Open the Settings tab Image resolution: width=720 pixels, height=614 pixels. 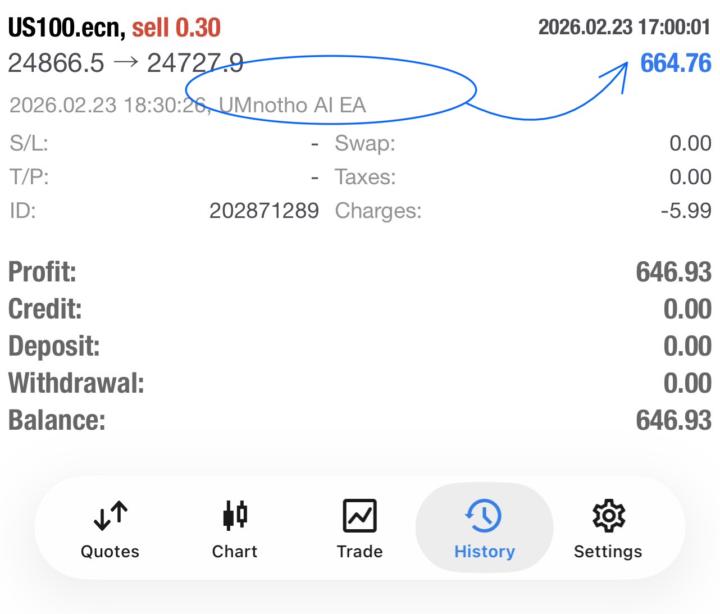click(607, 529)
